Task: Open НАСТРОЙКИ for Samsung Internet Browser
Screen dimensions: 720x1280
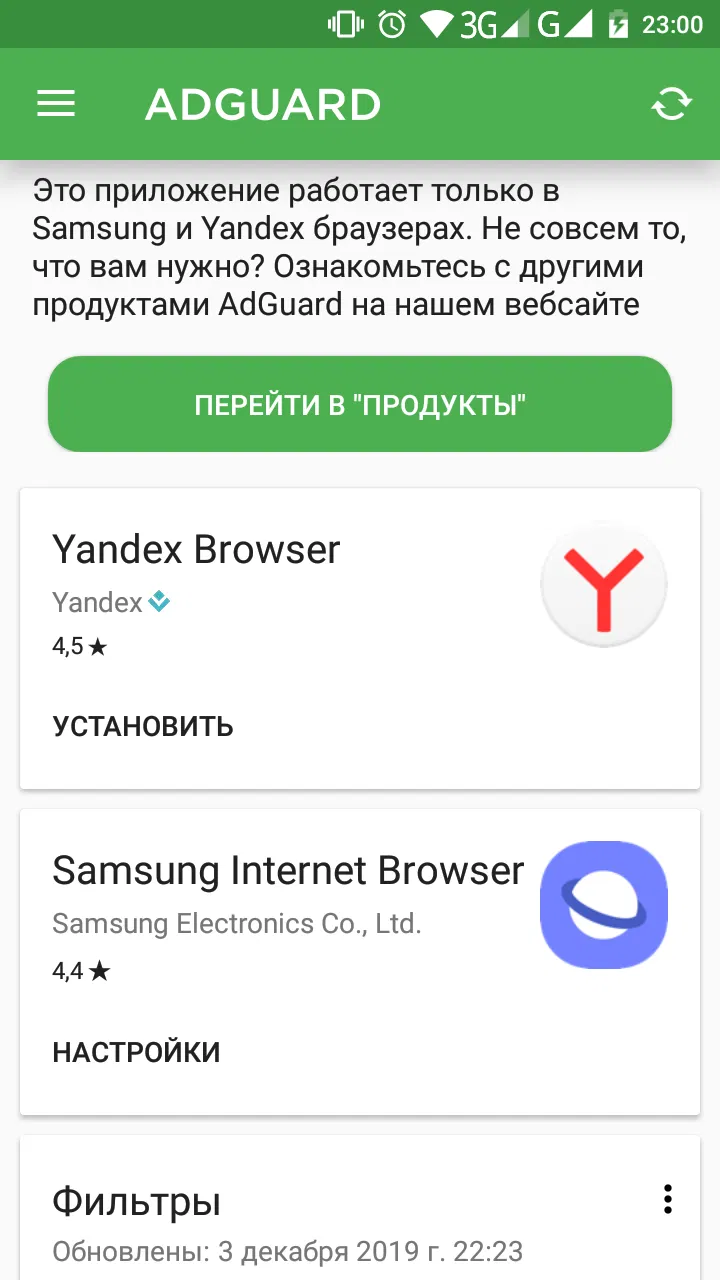Action: [x=136, y=1052]
